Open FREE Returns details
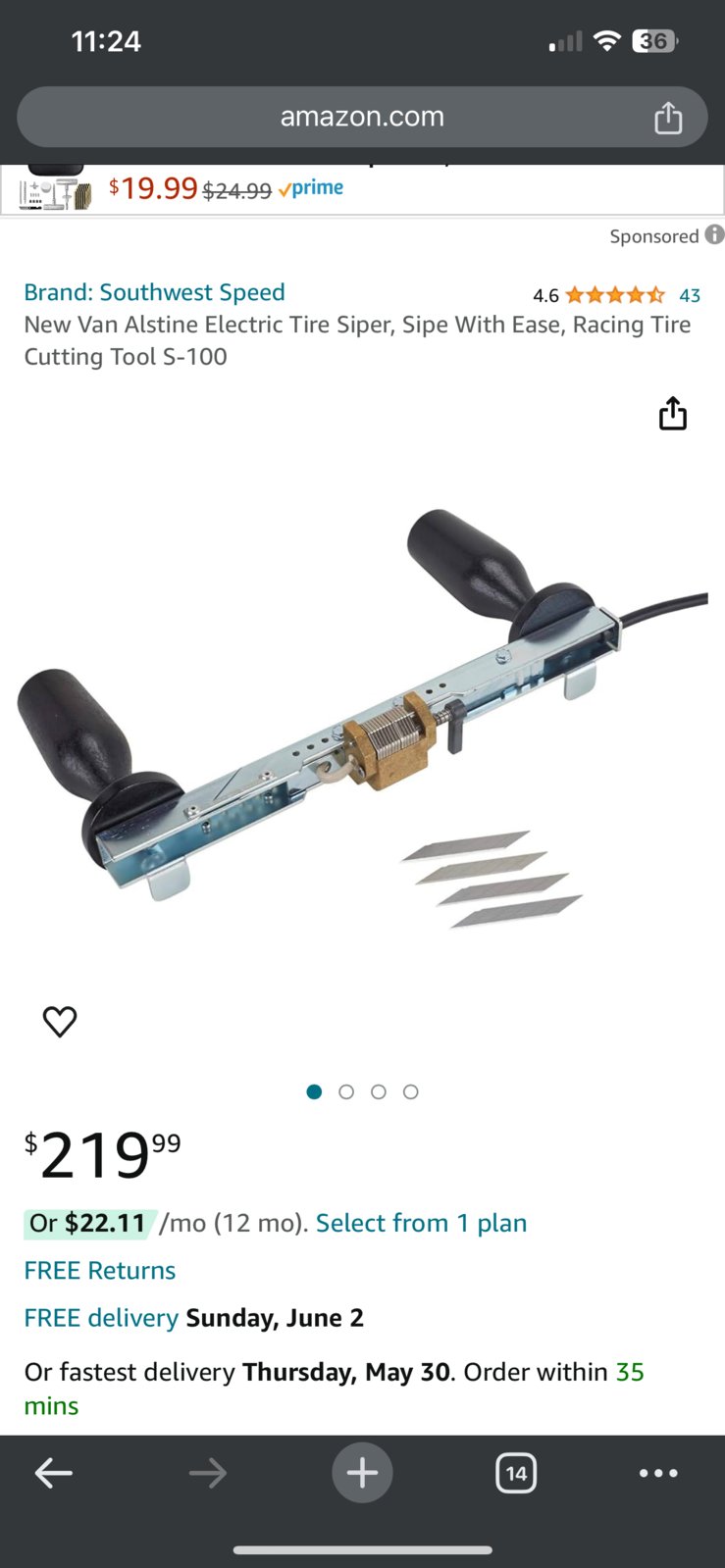The image size is (725, 1568). pos(100,1270)
